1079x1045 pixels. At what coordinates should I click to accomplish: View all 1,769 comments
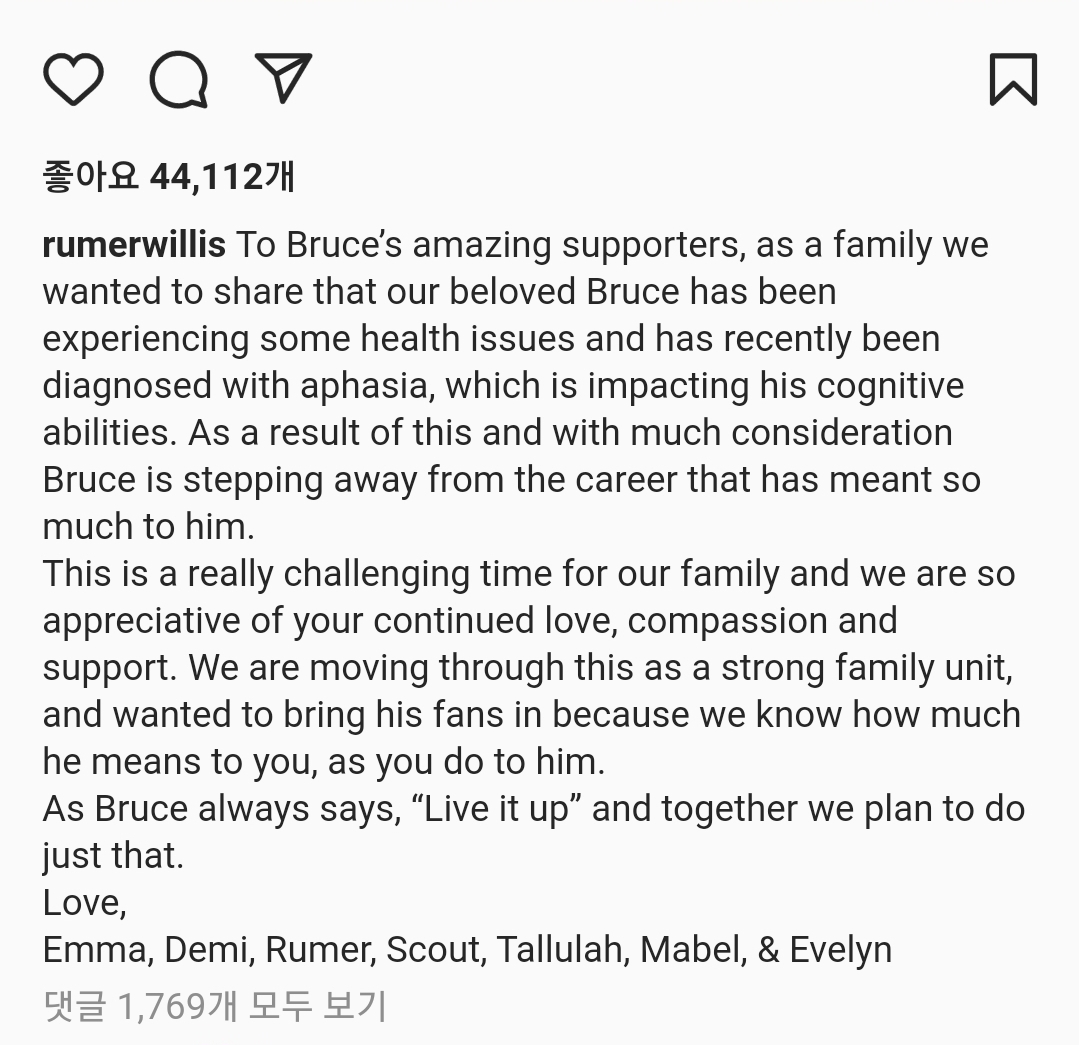point(214,1005)
